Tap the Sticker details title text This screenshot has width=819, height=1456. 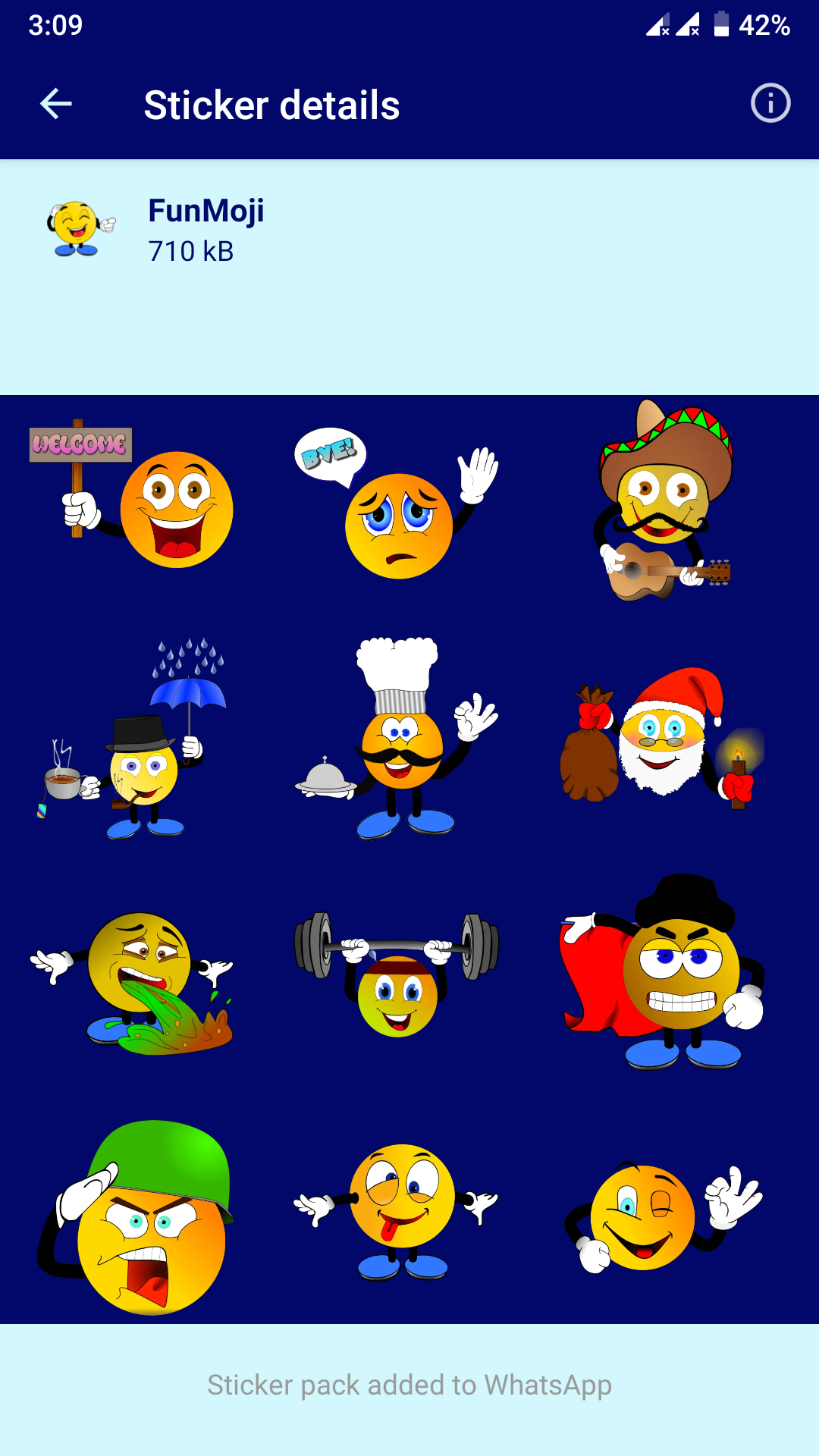pyautogui.click(x=272, y=105)
